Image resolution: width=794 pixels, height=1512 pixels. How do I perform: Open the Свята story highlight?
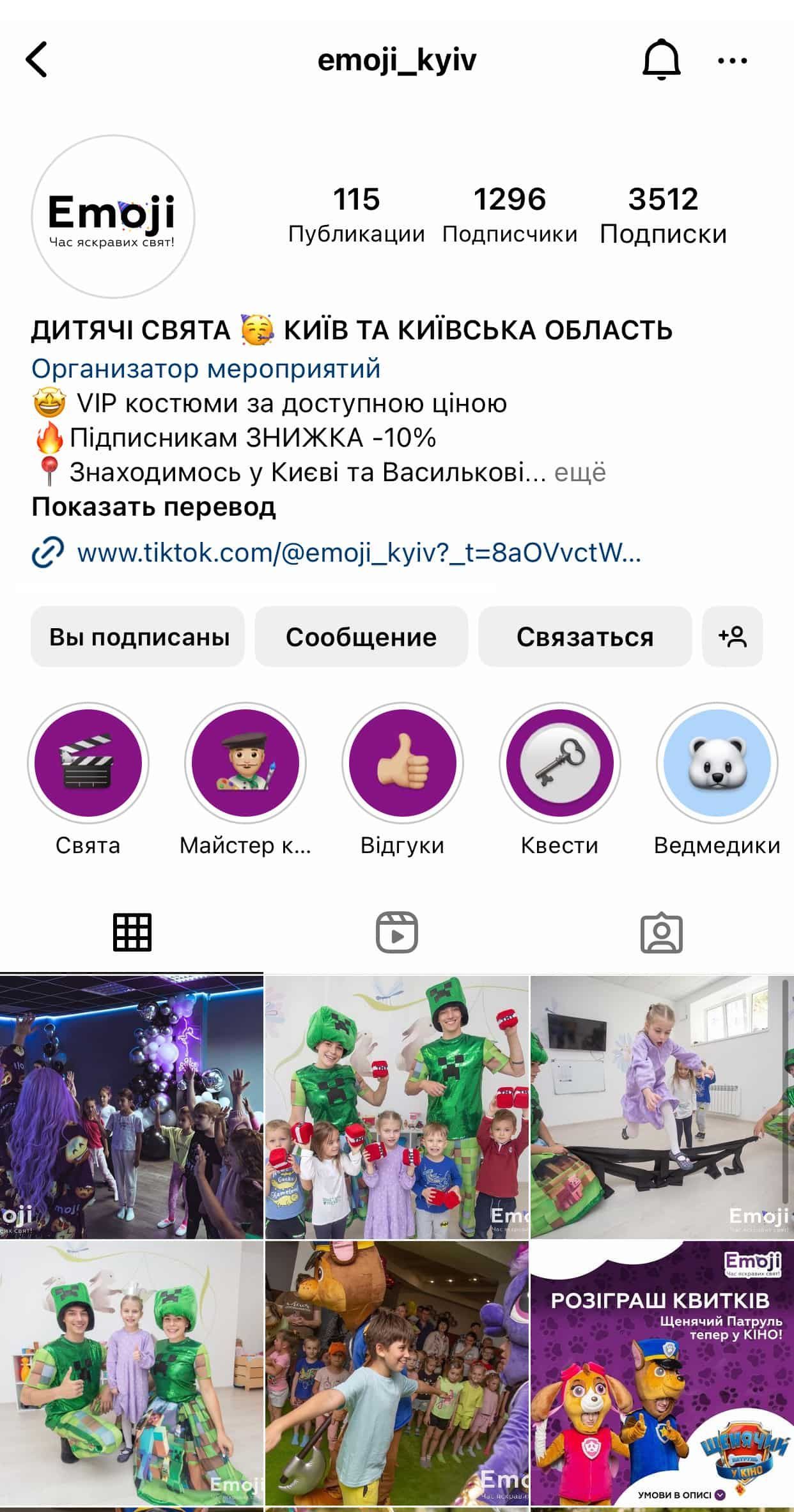88,763
